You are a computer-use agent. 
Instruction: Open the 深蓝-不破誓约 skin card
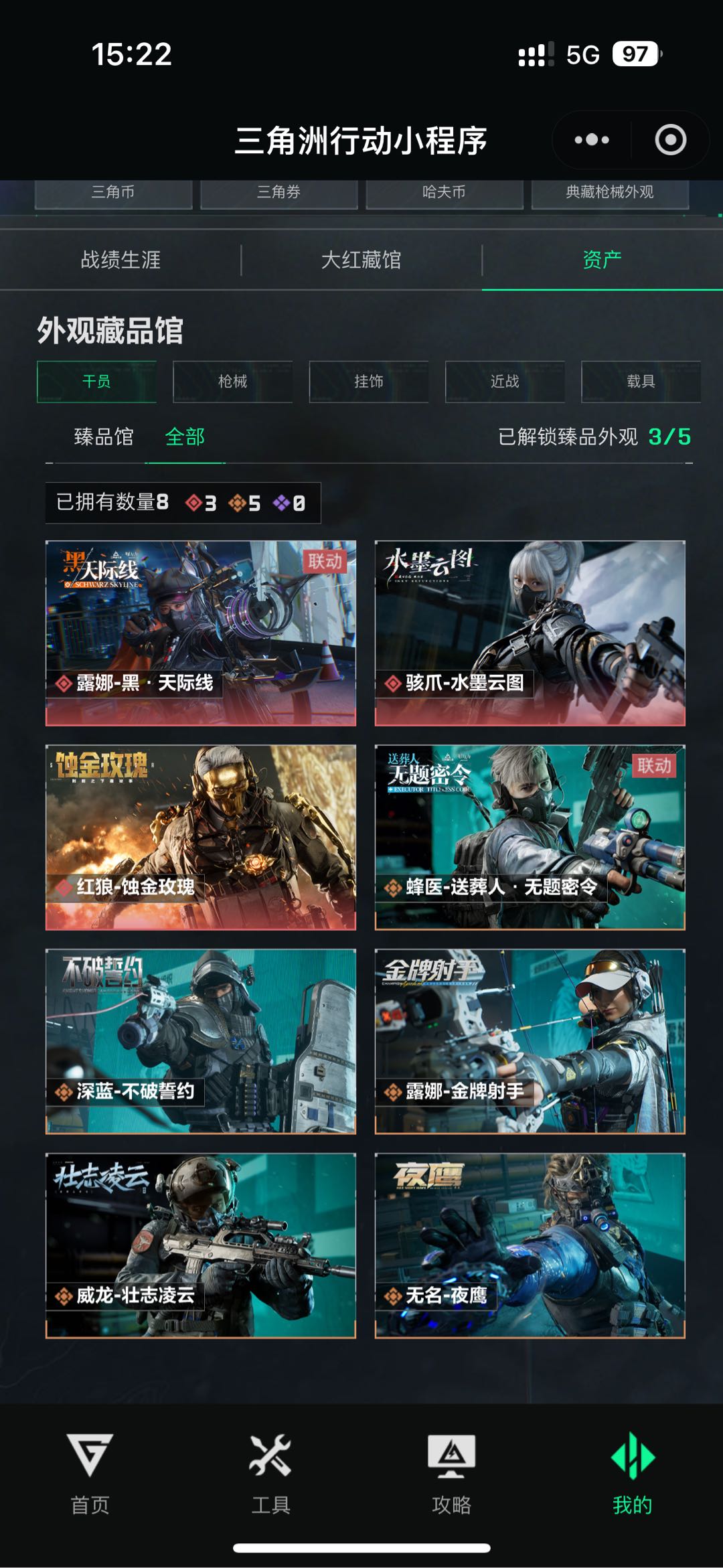click(x=201, y=1041)
